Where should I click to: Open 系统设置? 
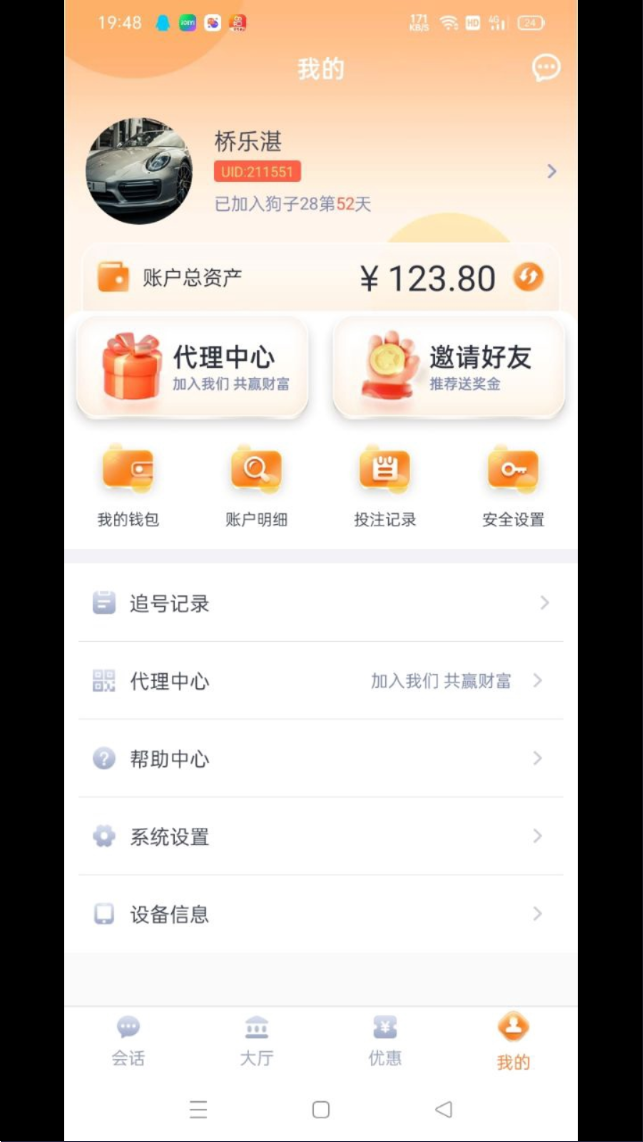click(x=321, y=836)
